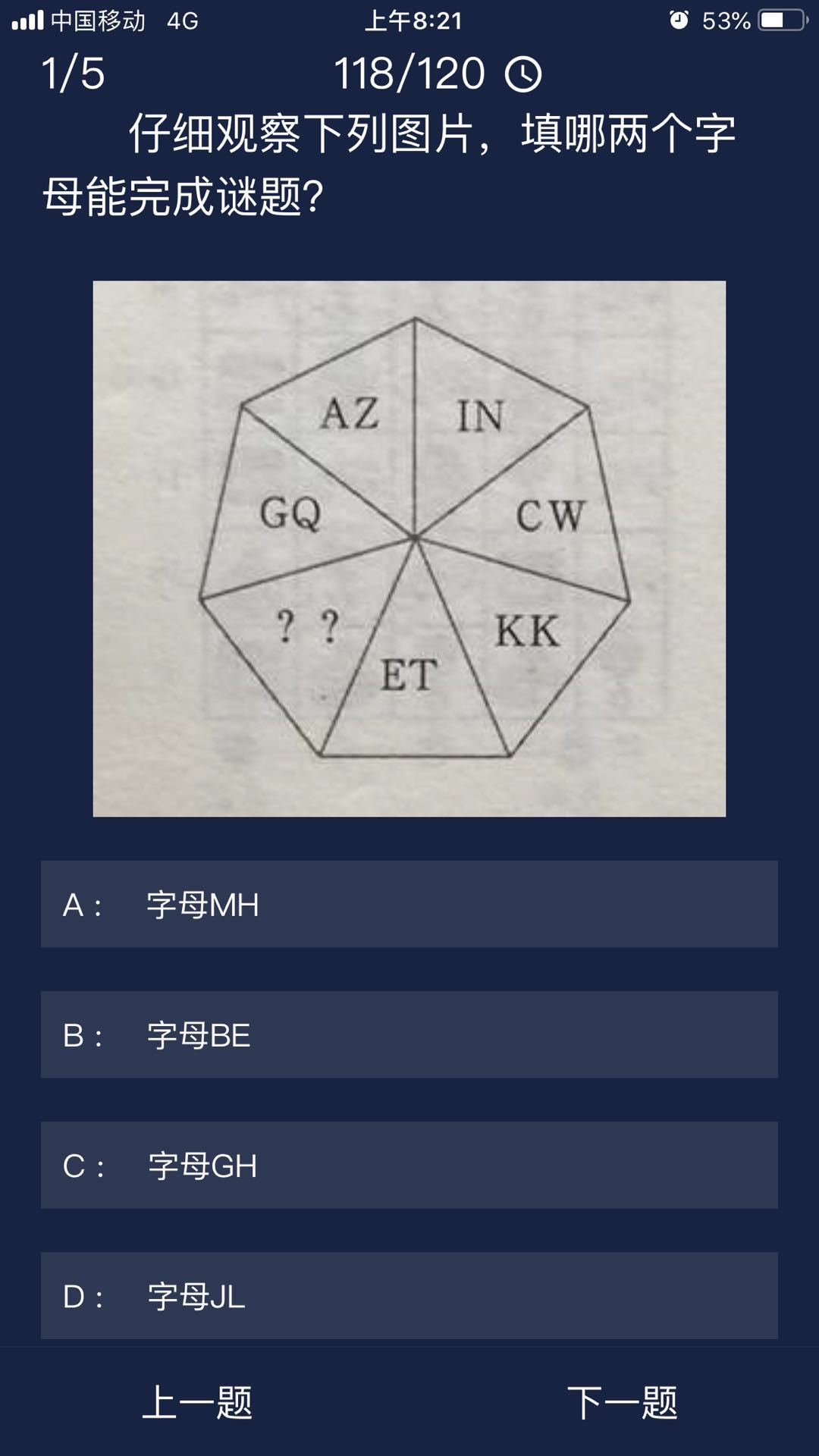
Task: Choose option B: 字母BE
Action: tap(409, 1034)
